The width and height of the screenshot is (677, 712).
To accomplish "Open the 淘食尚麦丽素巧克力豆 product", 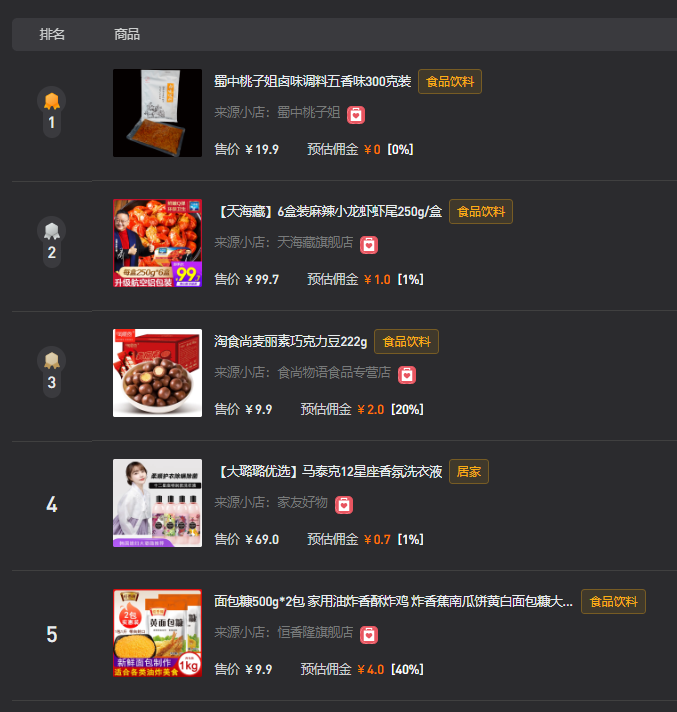I will click(290, 341).
